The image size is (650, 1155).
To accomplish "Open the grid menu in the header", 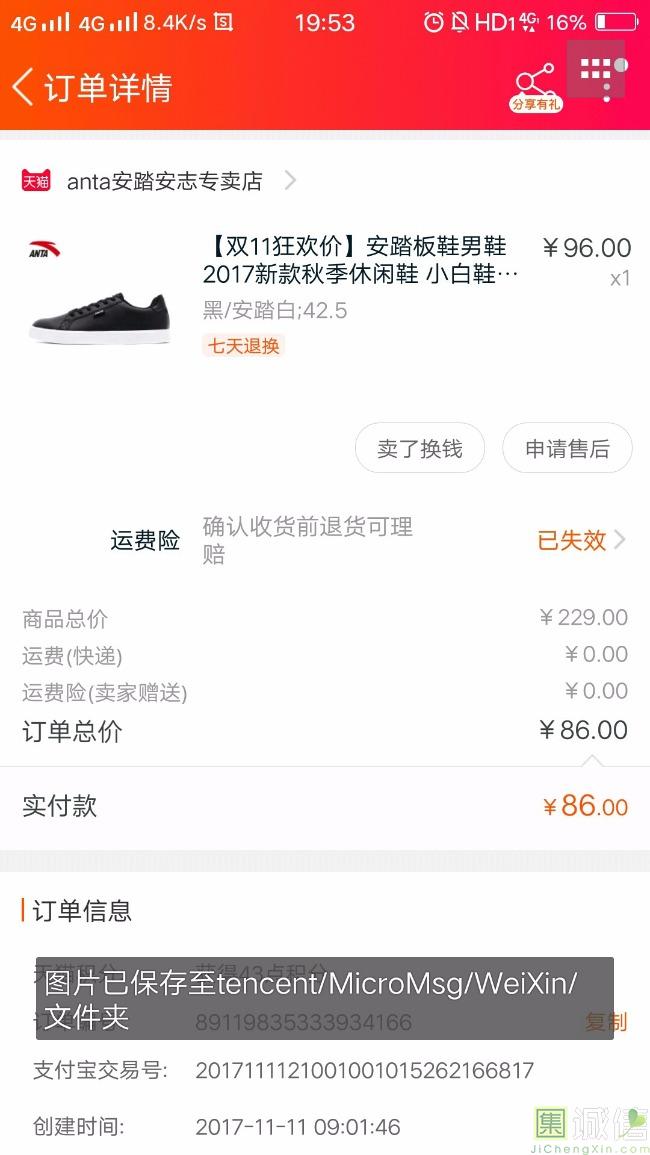I will [597, 72].
